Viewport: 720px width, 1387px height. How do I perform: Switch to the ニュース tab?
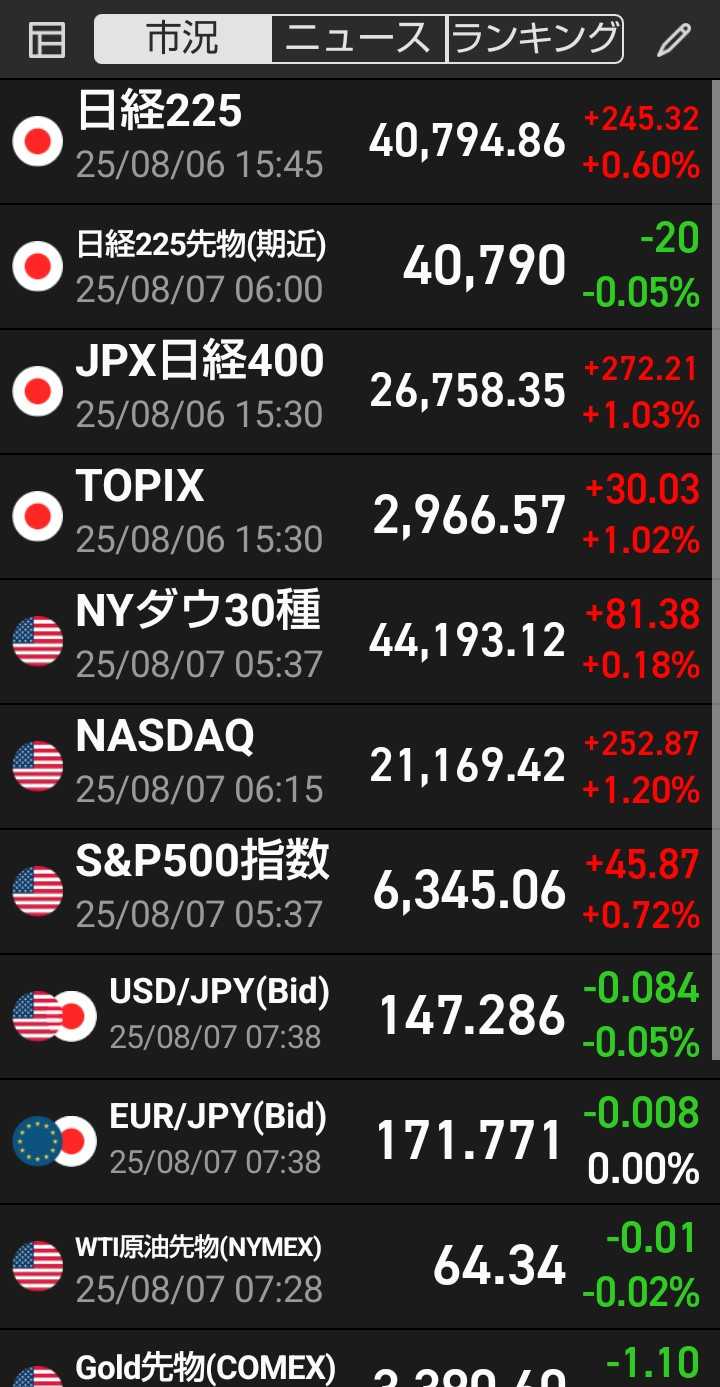pyautogui.click(x=359, y=40)
